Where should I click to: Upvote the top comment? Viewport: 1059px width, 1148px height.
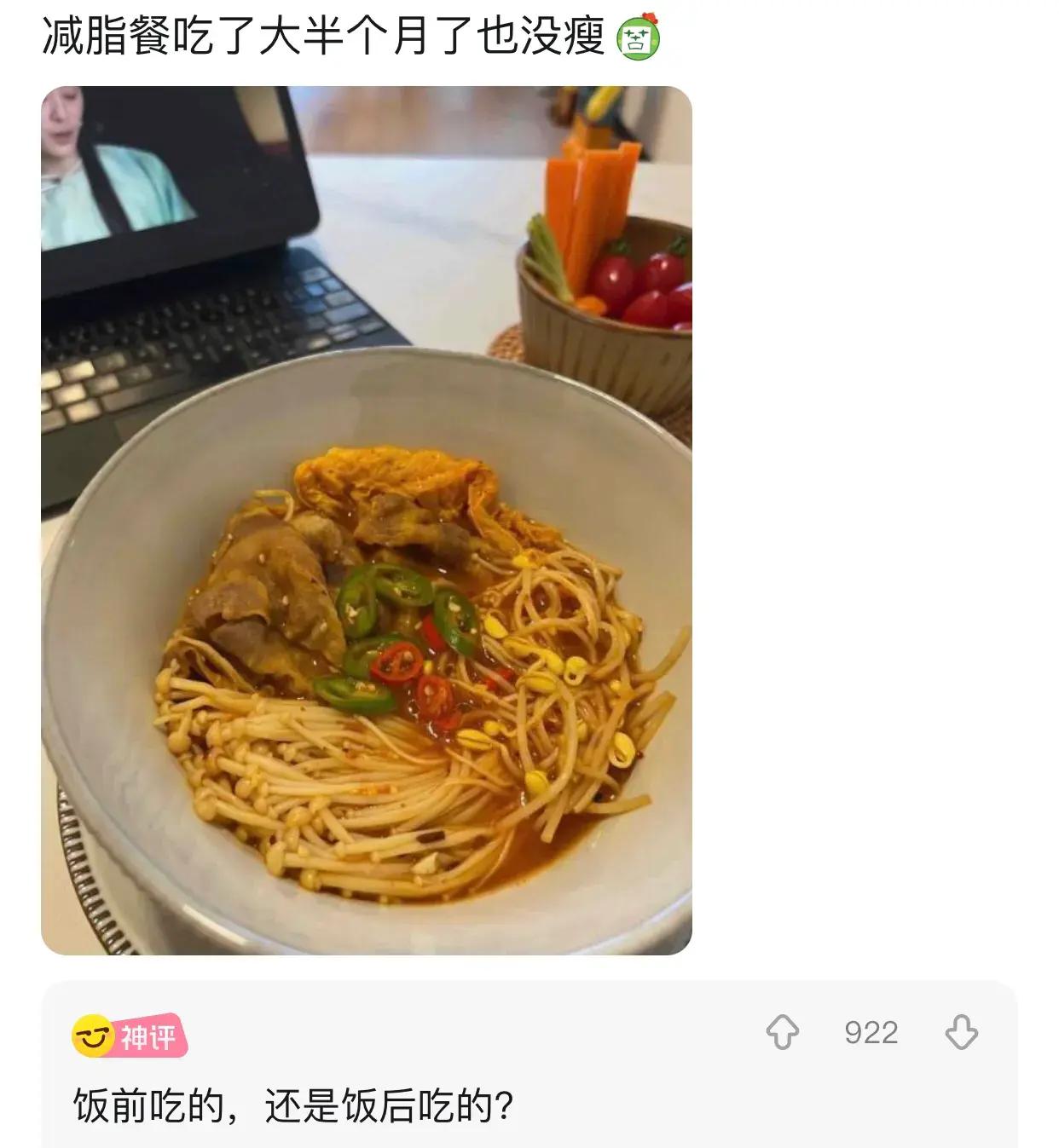[x=782, y=1032]
